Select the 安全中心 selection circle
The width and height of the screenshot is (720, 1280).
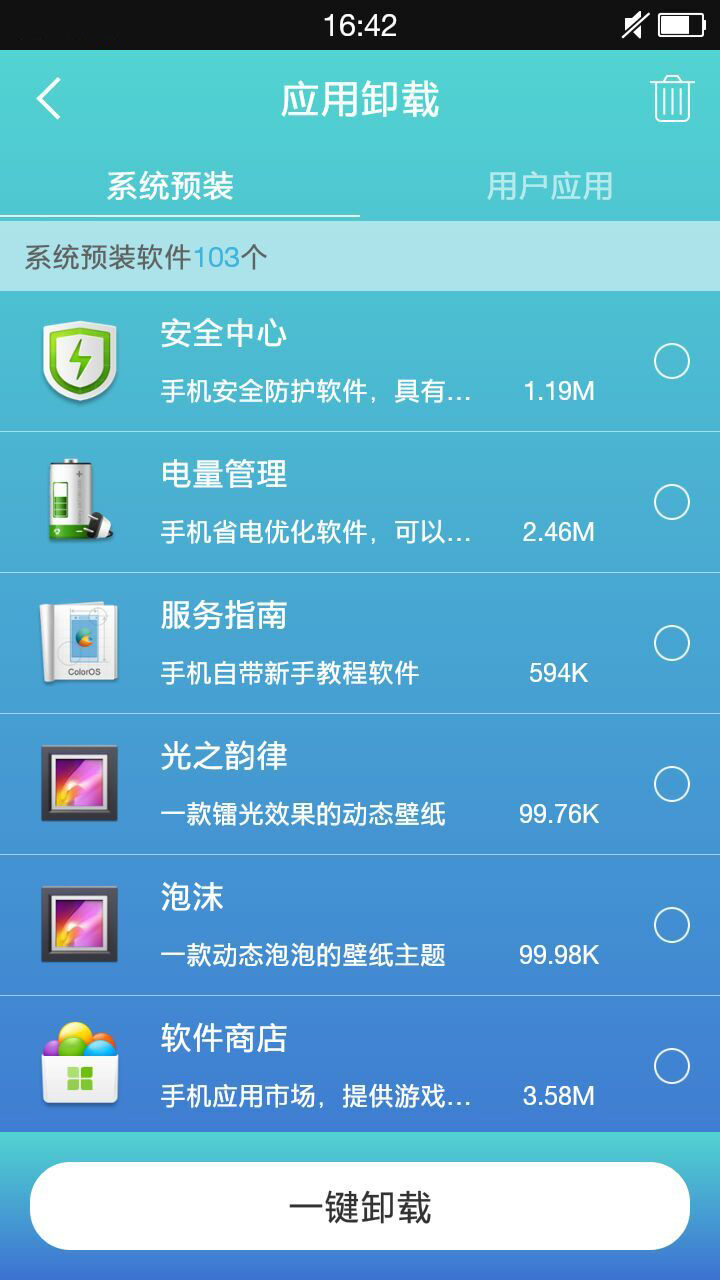click(671, 360)
